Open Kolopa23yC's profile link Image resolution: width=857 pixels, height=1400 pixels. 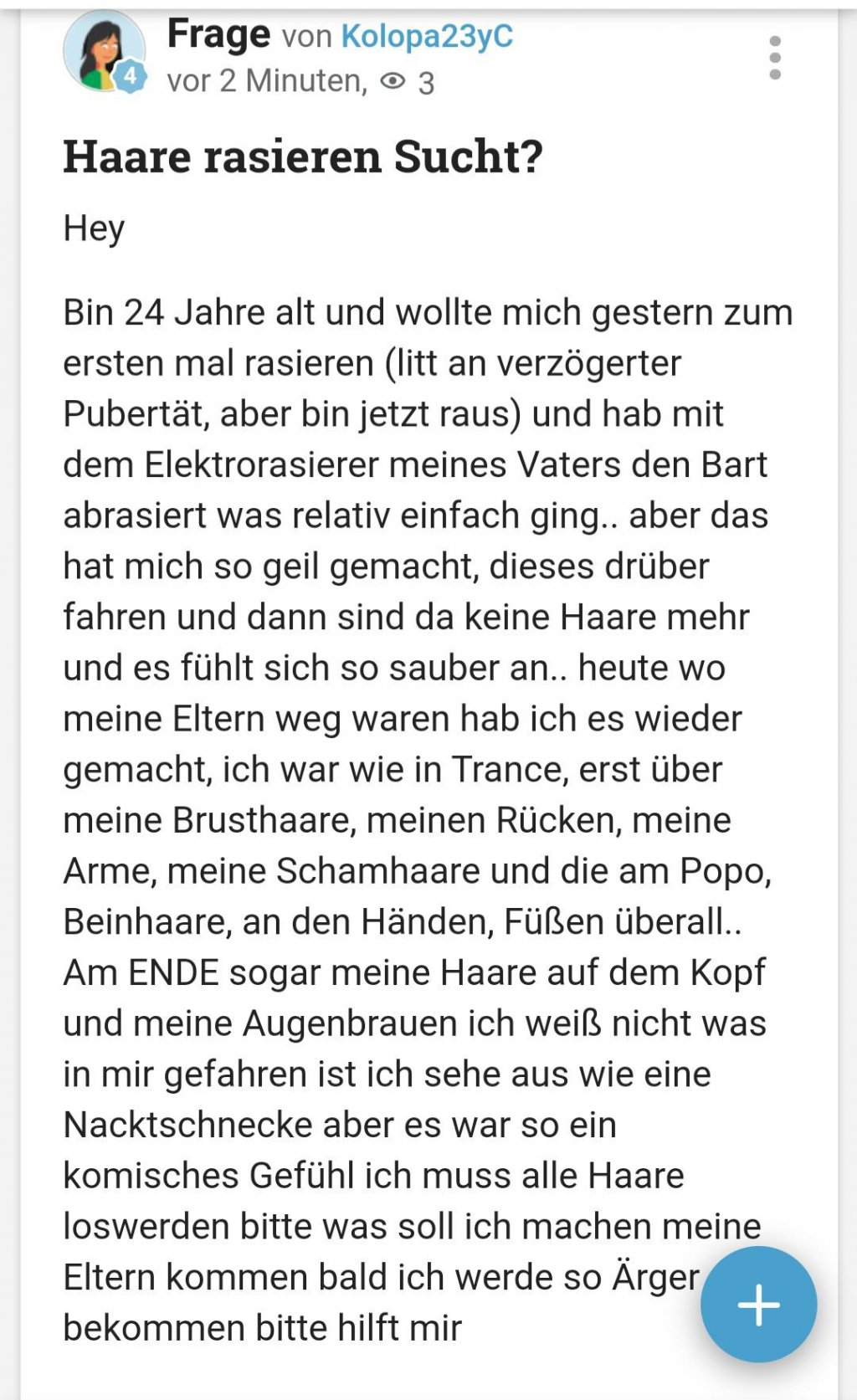coord(427,36)
